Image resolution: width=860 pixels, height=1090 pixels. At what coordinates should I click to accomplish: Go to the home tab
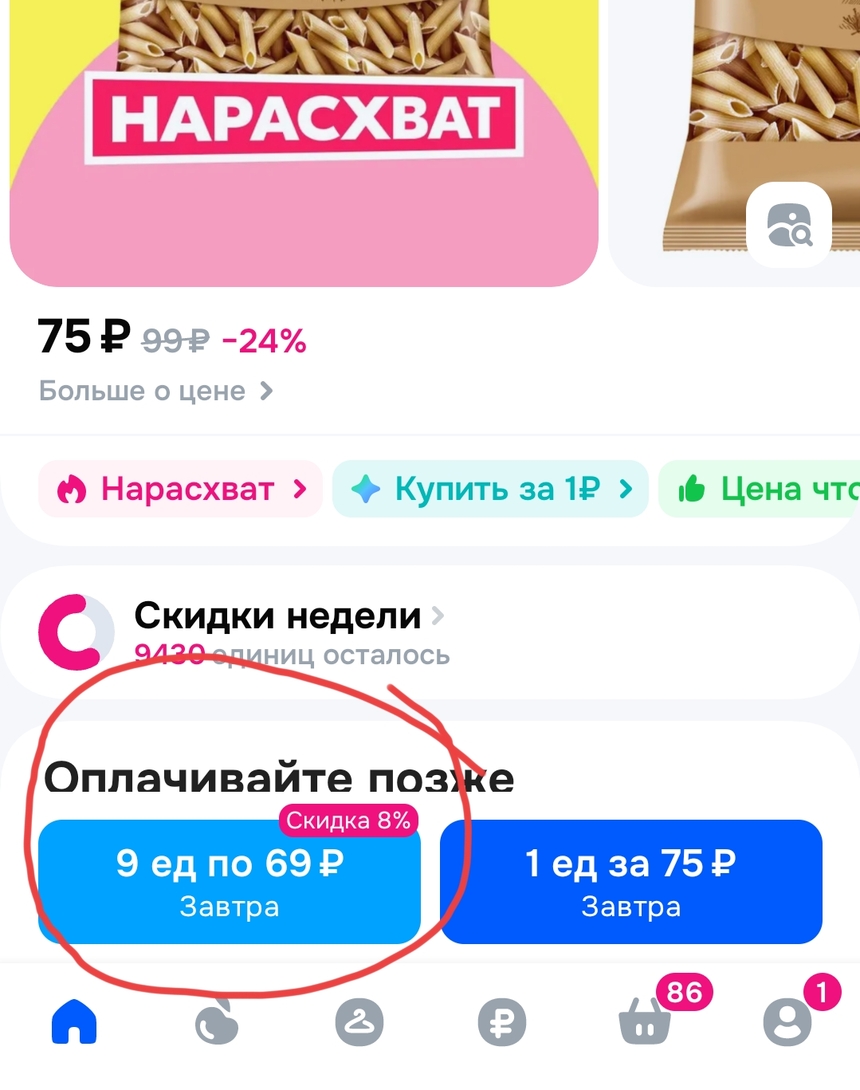click(x=74, y=1022)
